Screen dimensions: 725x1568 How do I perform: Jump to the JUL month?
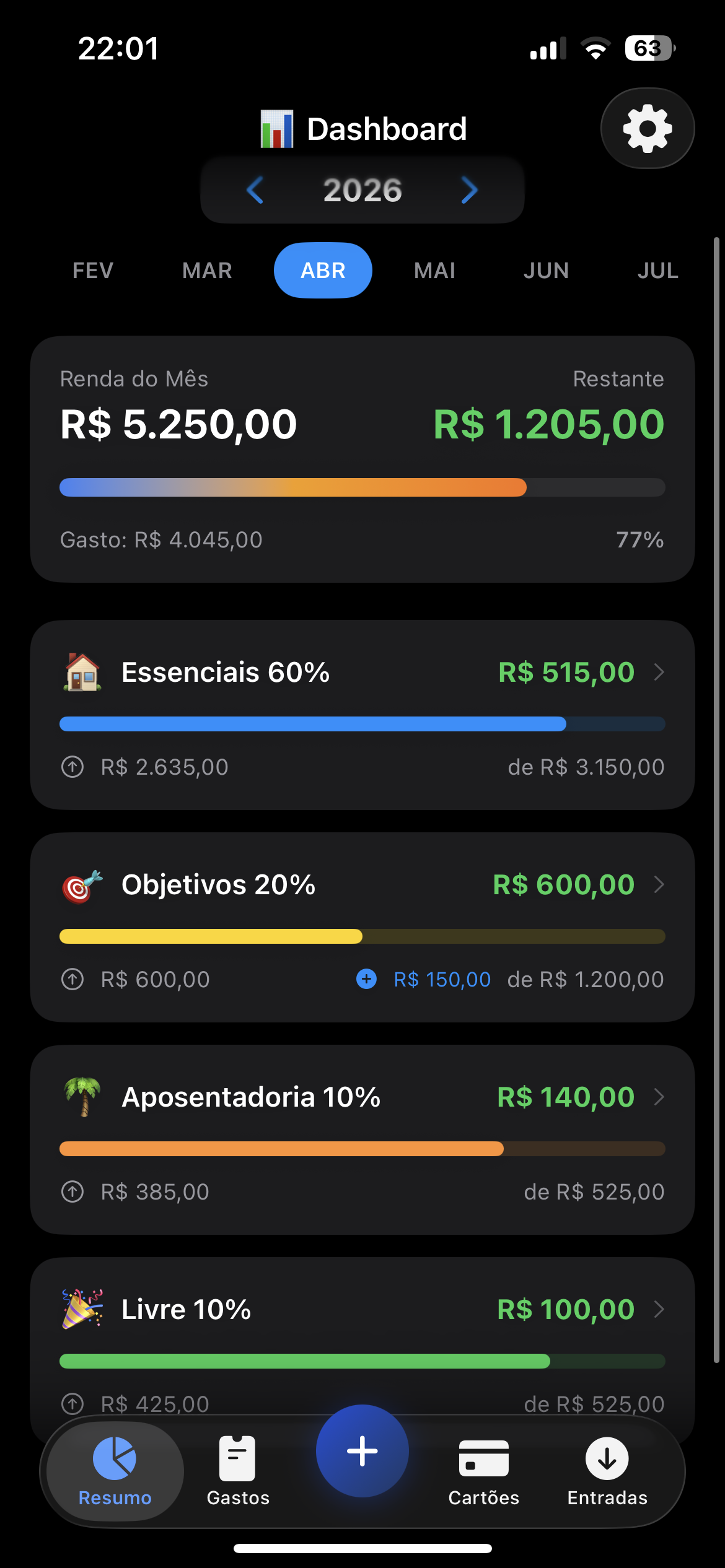point(657,271)
